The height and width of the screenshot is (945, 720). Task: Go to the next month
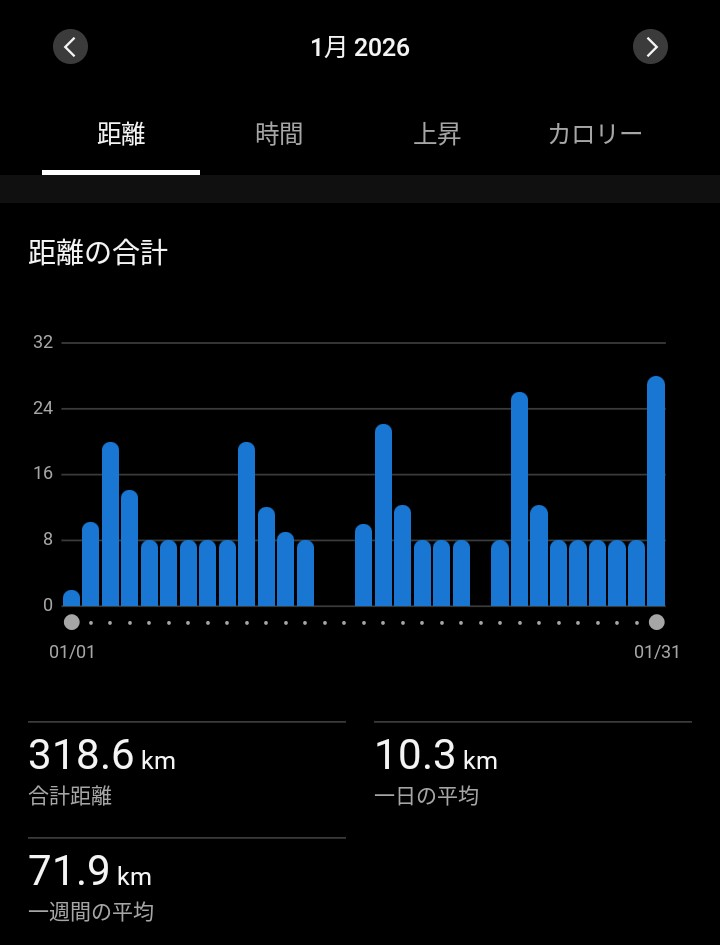(650, 46)
